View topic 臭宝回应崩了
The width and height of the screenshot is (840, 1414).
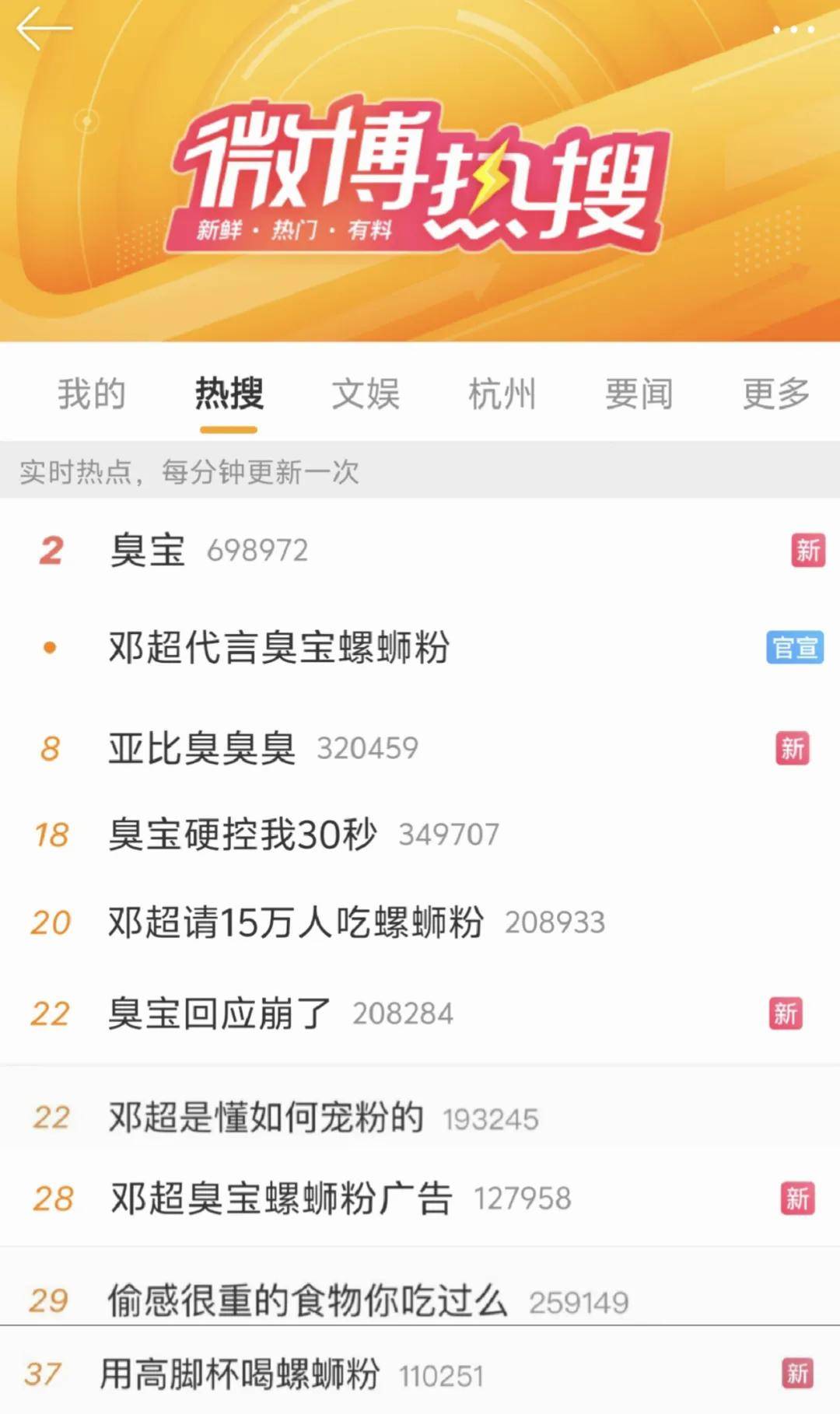pos(220,1013)
